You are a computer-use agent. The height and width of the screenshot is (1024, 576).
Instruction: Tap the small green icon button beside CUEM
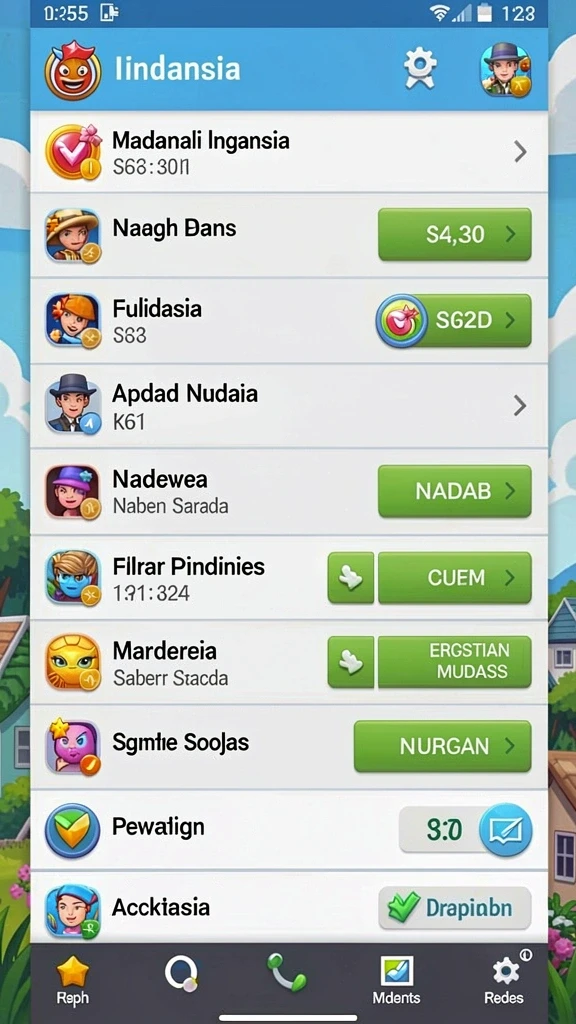coord(351,577)
